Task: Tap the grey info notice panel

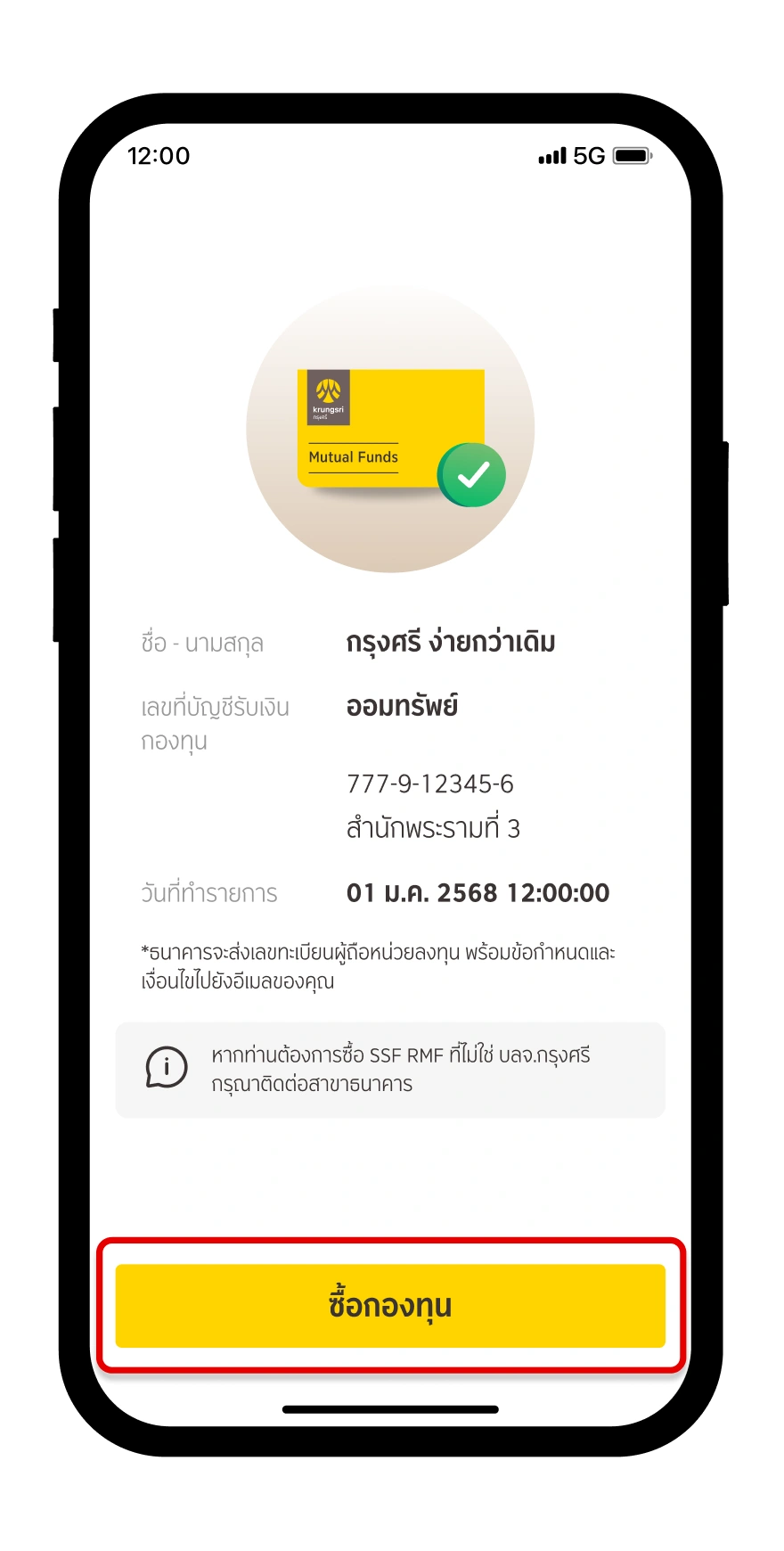Action: [x=388, y=1071]
